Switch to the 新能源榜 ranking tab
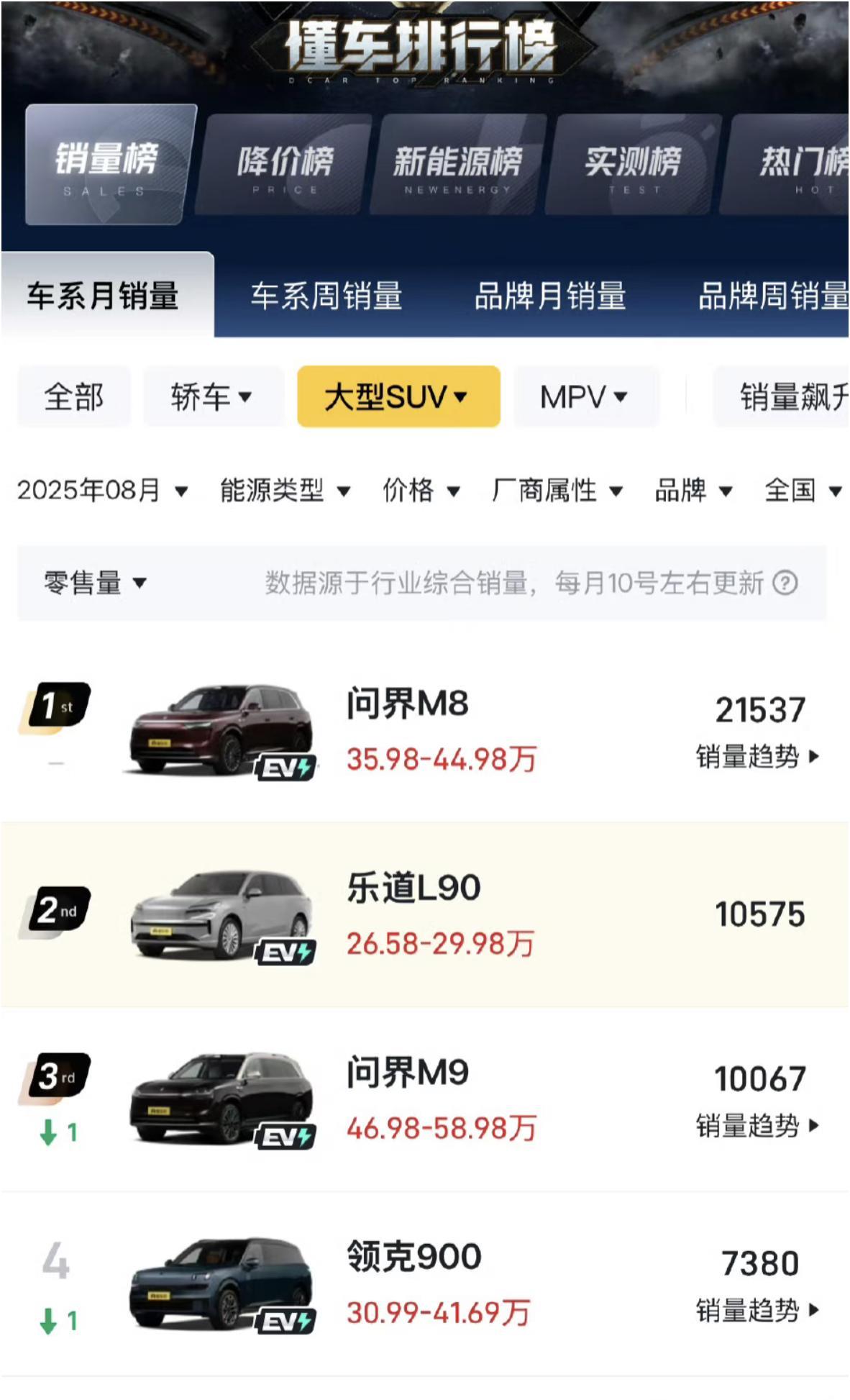 [x=458, y=164]
